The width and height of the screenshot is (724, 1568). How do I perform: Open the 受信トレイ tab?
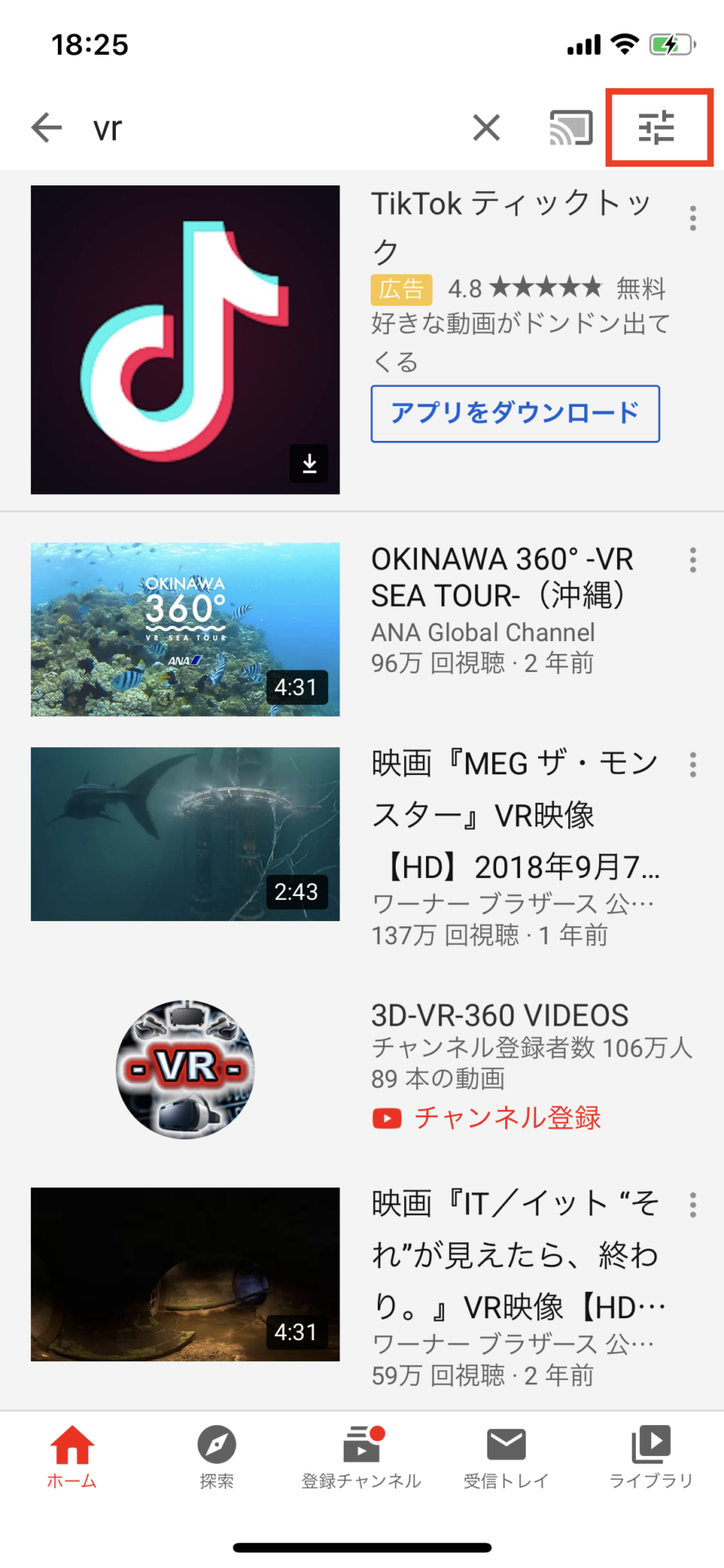tap(506, 1456)
